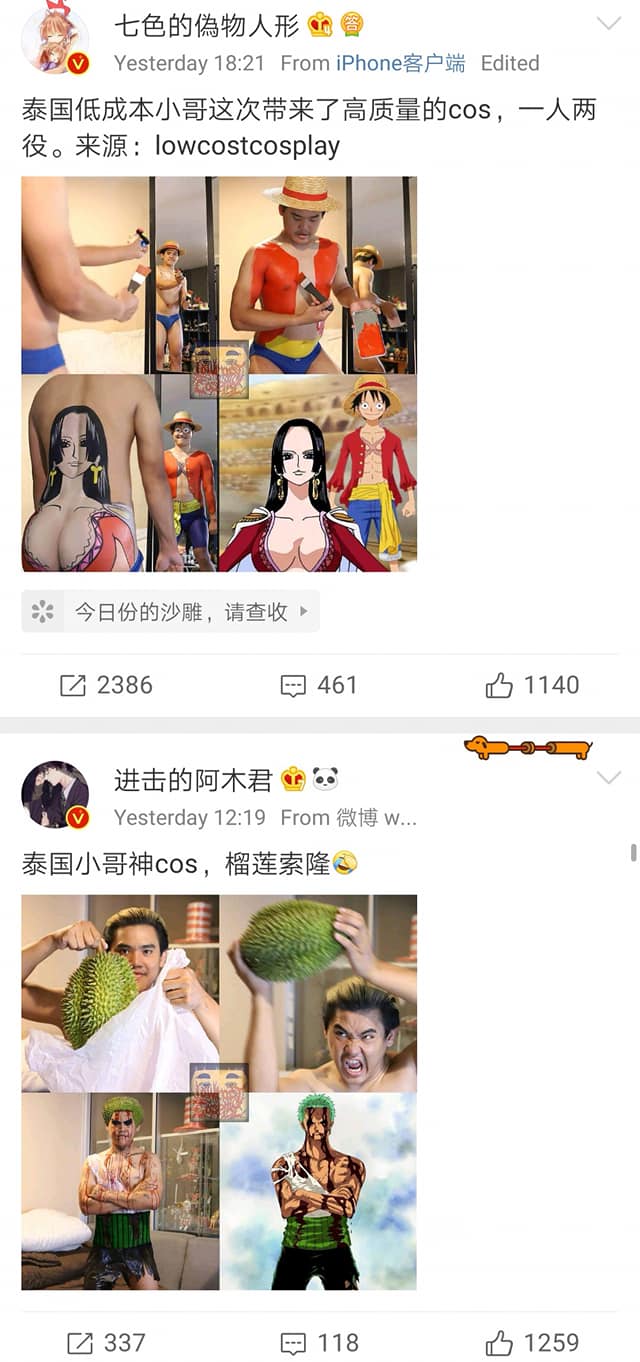Open 进击的阿木君 username
Viewport: 640px width, 1362px height.
[x=192, y=779]
